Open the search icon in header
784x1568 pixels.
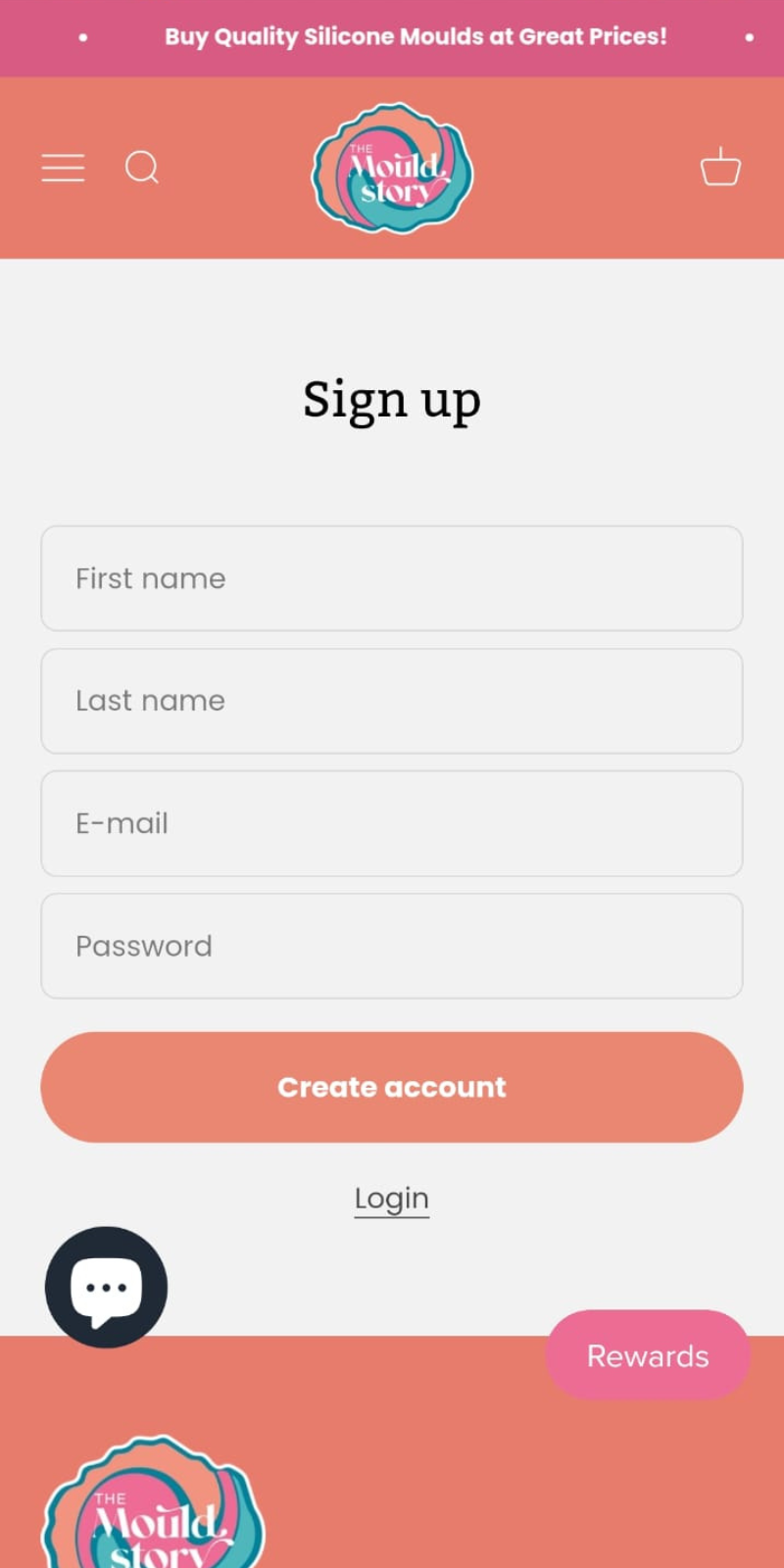point(142,168)
